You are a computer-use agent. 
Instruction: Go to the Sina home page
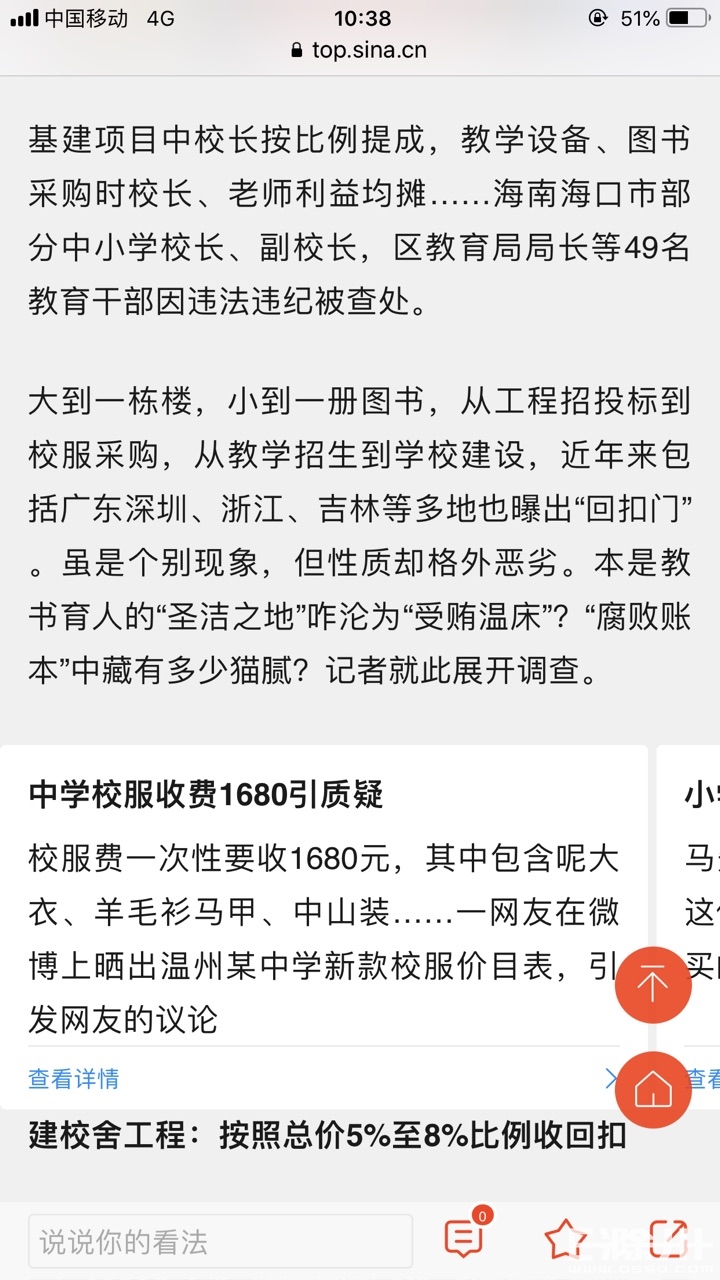point(653,1090)
